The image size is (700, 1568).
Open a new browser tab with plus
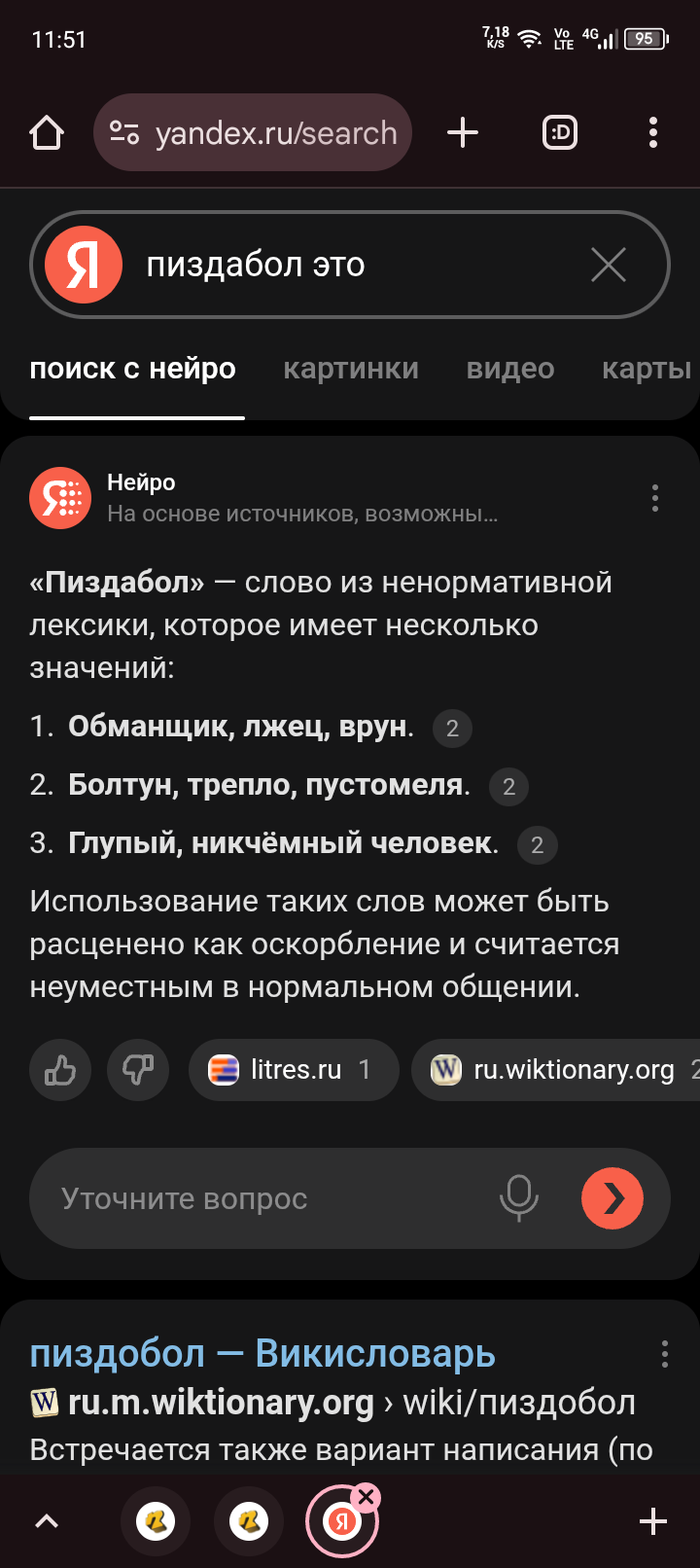[x=463, y=132]
